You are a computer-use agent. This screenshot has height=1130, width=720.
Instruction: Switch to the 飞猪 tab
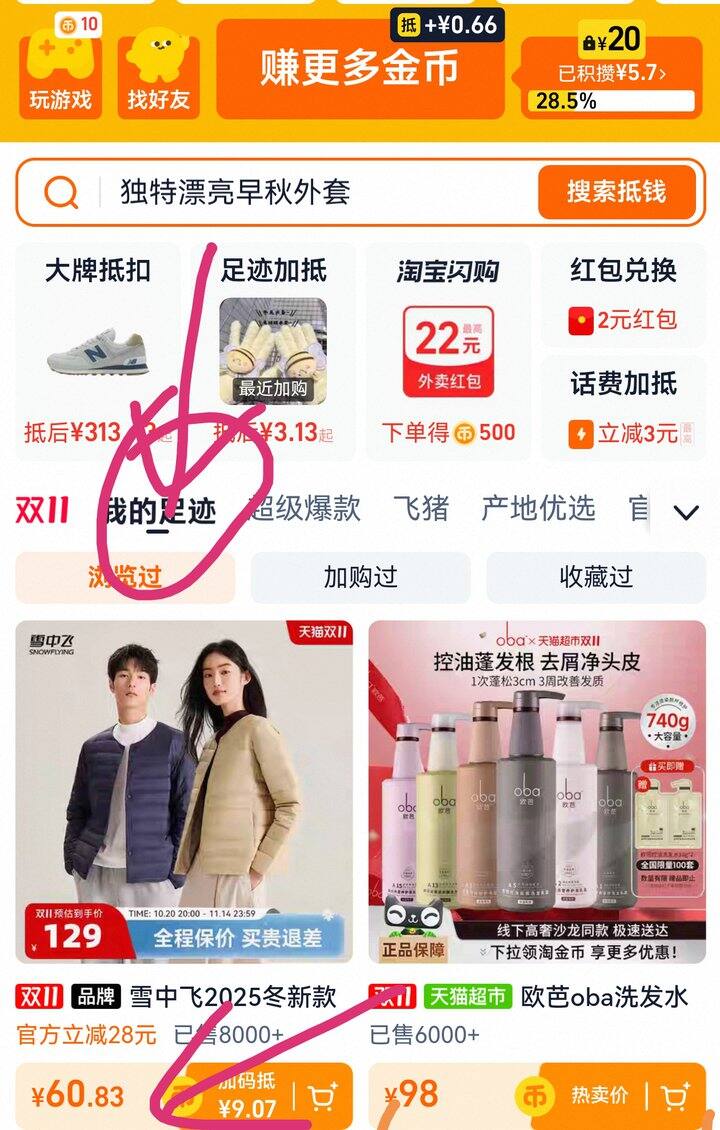click(x=421, y=509)
